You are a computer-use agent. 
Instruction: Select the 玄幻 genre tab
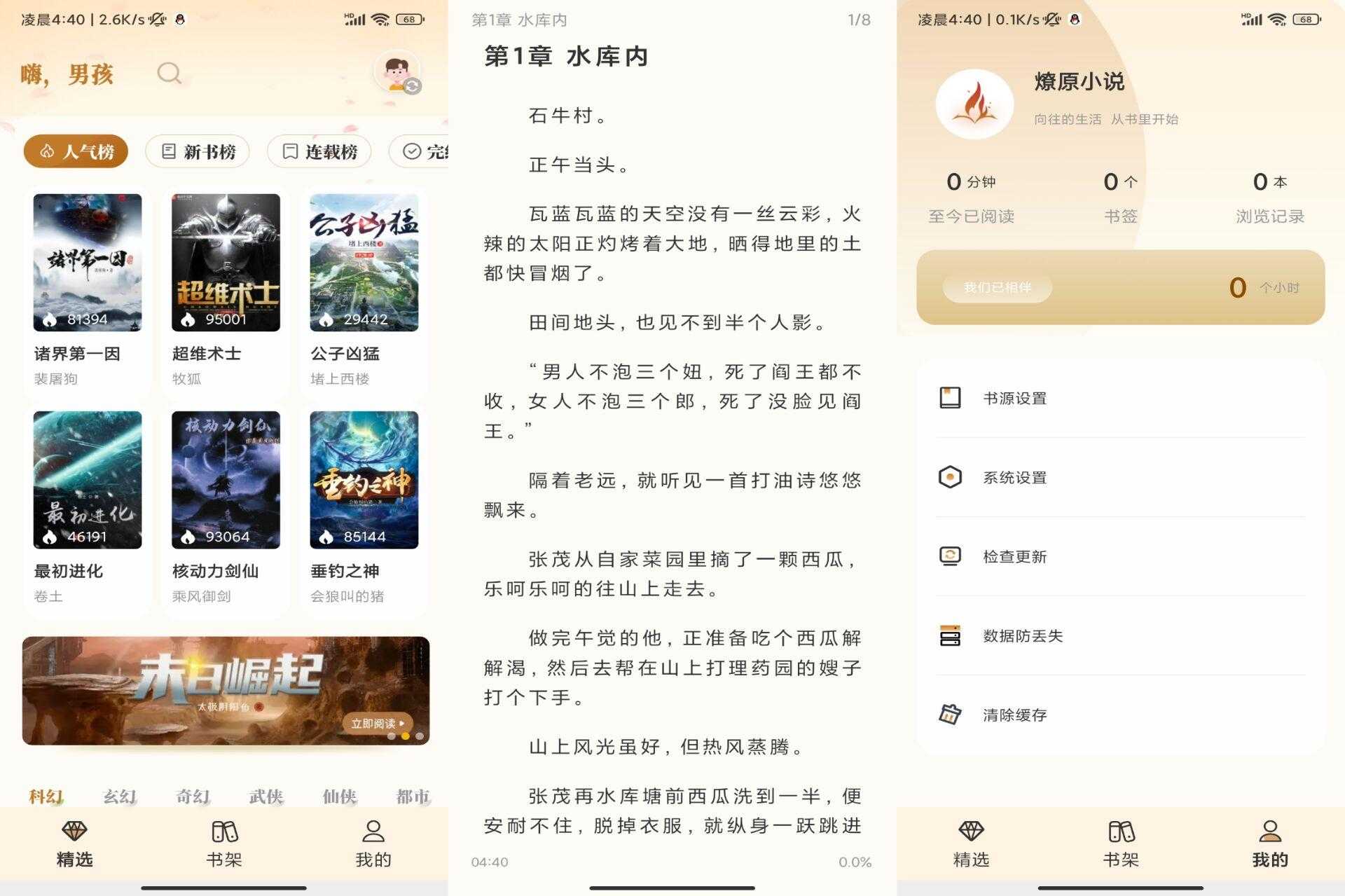pyautogui.click(x=120, y=796)
